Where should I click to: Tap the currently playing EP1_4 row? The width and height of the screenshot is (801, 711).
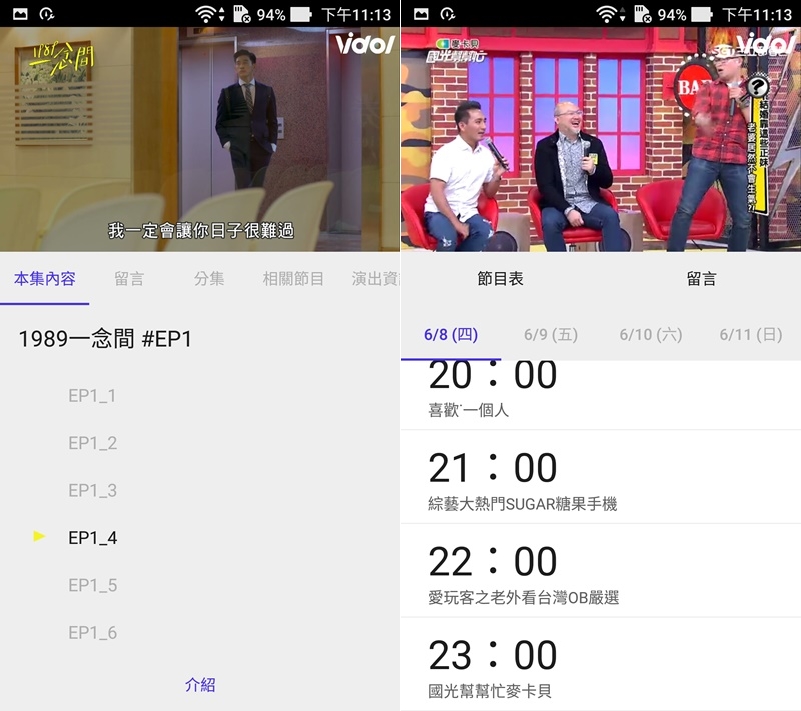[92, 538]
